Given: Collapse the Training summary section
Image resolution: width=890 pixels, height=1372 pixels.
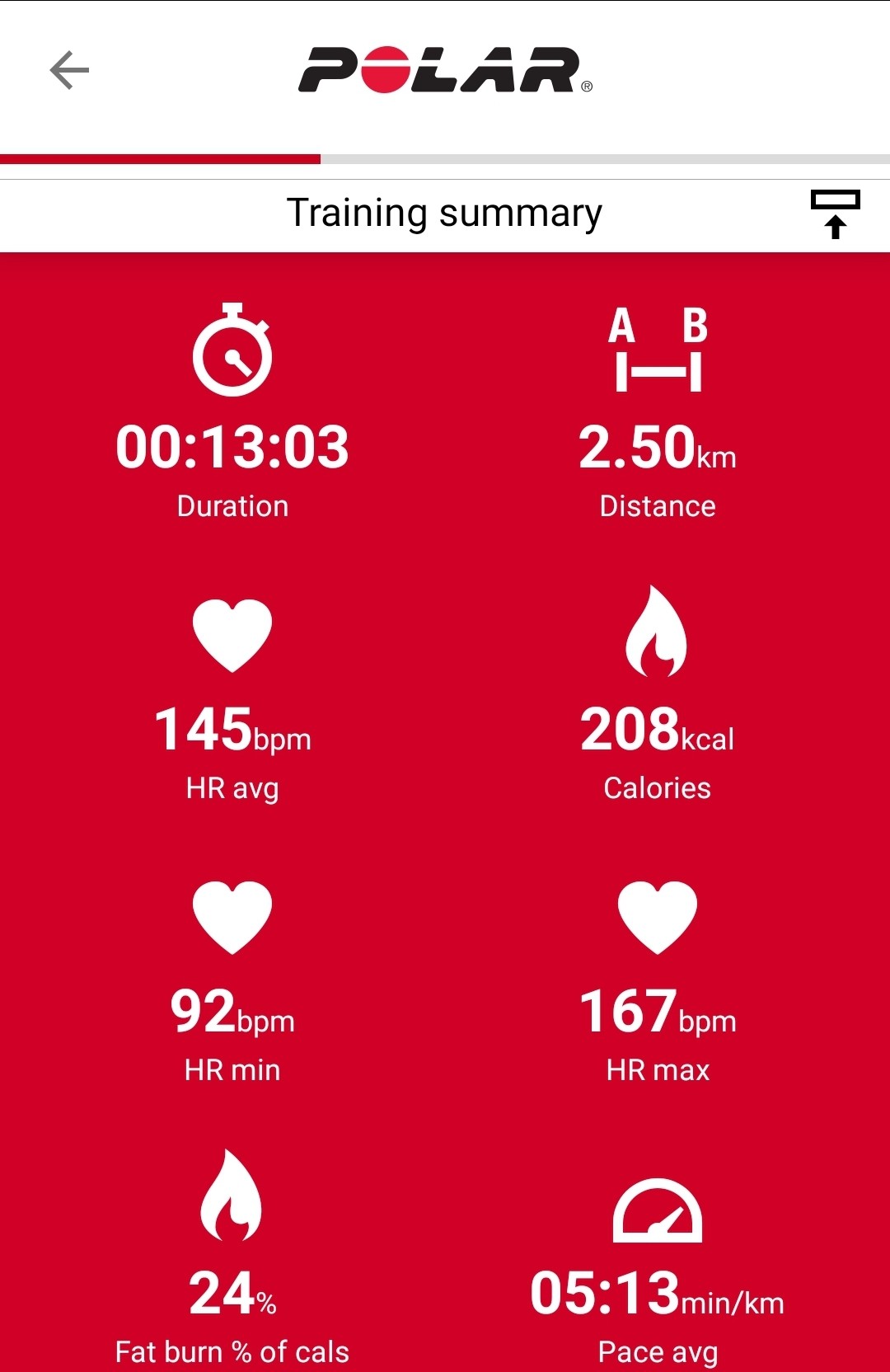Looking at the screenshot, I should [x=835, y=214].
